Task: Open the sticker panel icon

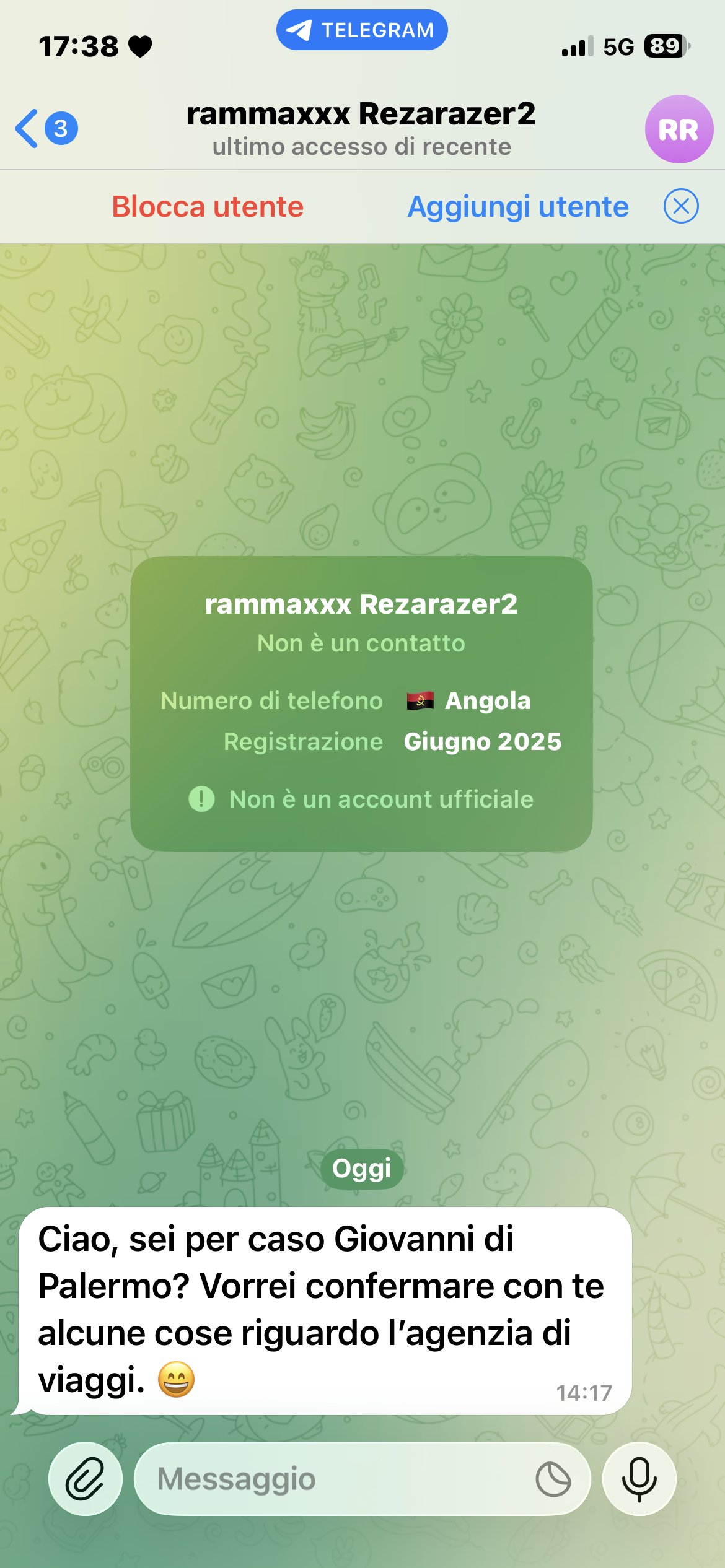Action: (x=553, y=1479)
